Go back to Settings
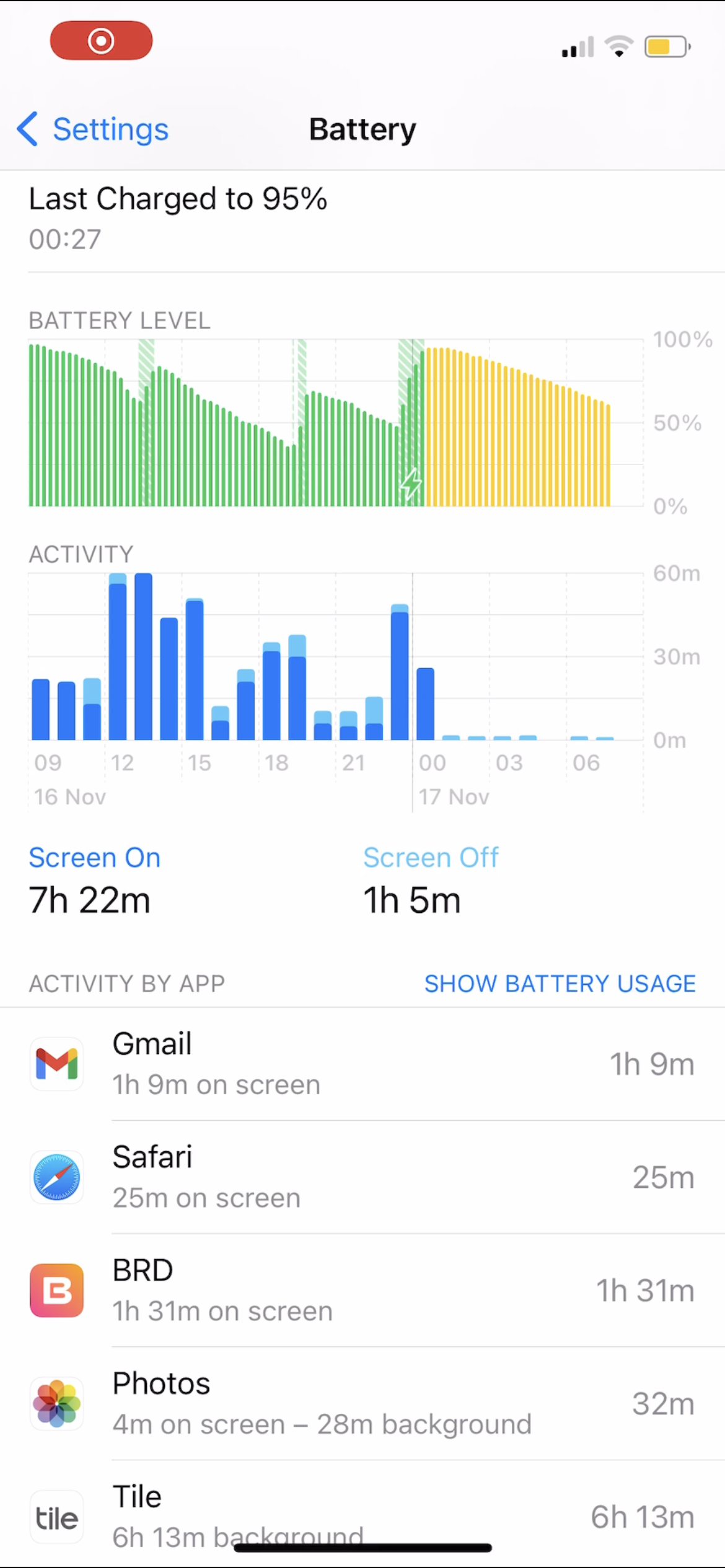 tap(93, 129)
